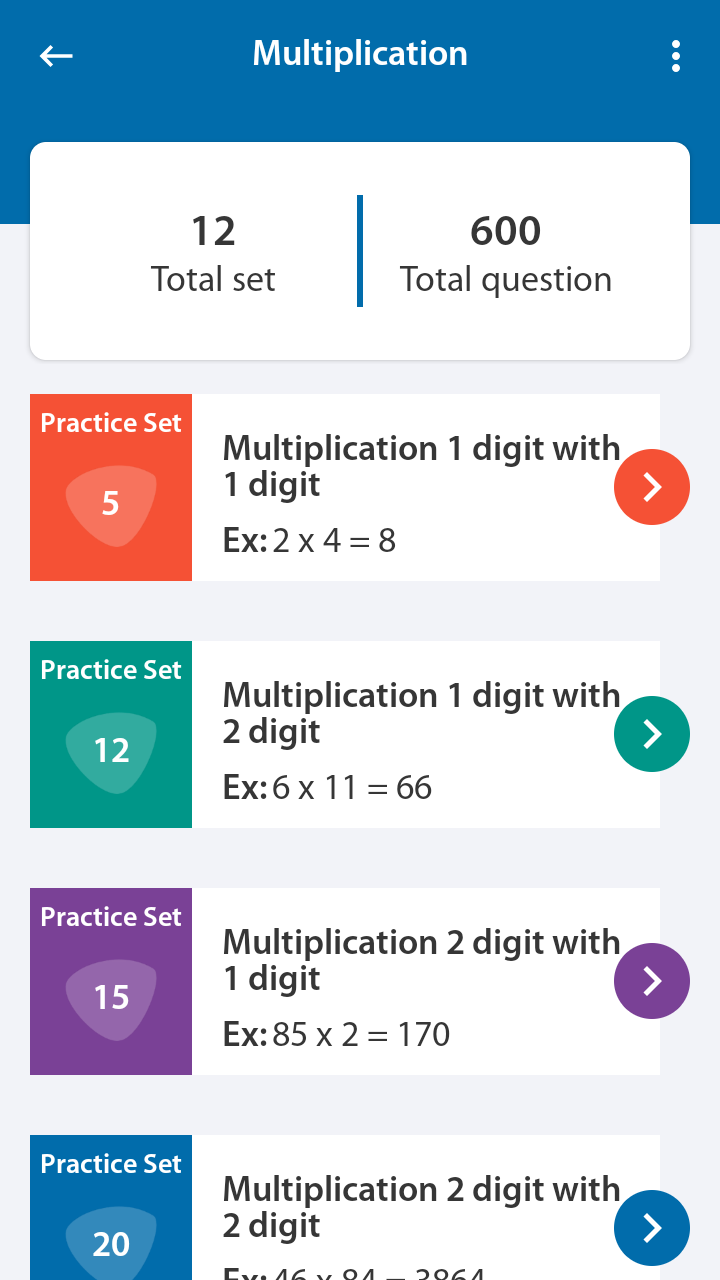
Task: Tap the back arrow in the header
Action: (56, 56)
